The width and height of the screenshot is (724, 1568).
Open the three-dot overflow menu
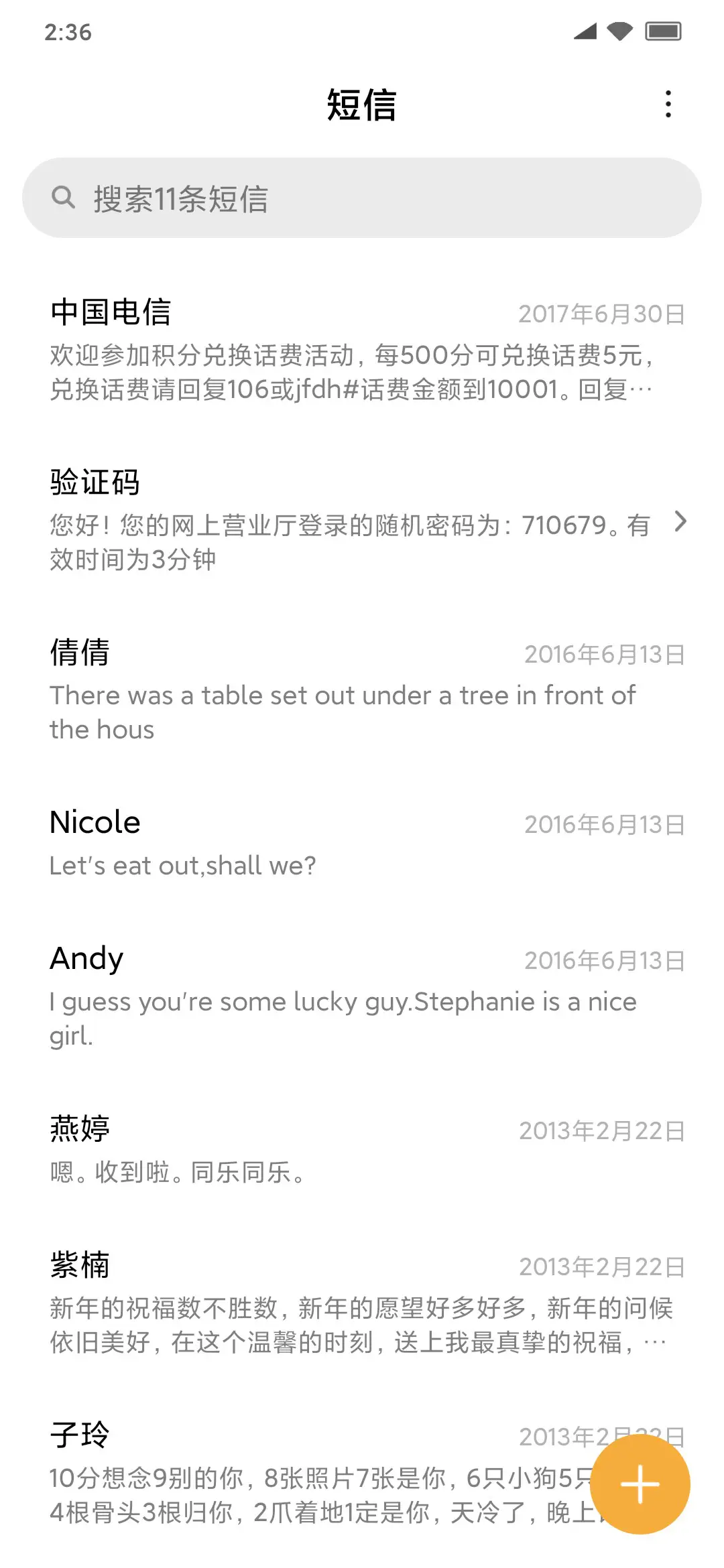click(668, 104)
